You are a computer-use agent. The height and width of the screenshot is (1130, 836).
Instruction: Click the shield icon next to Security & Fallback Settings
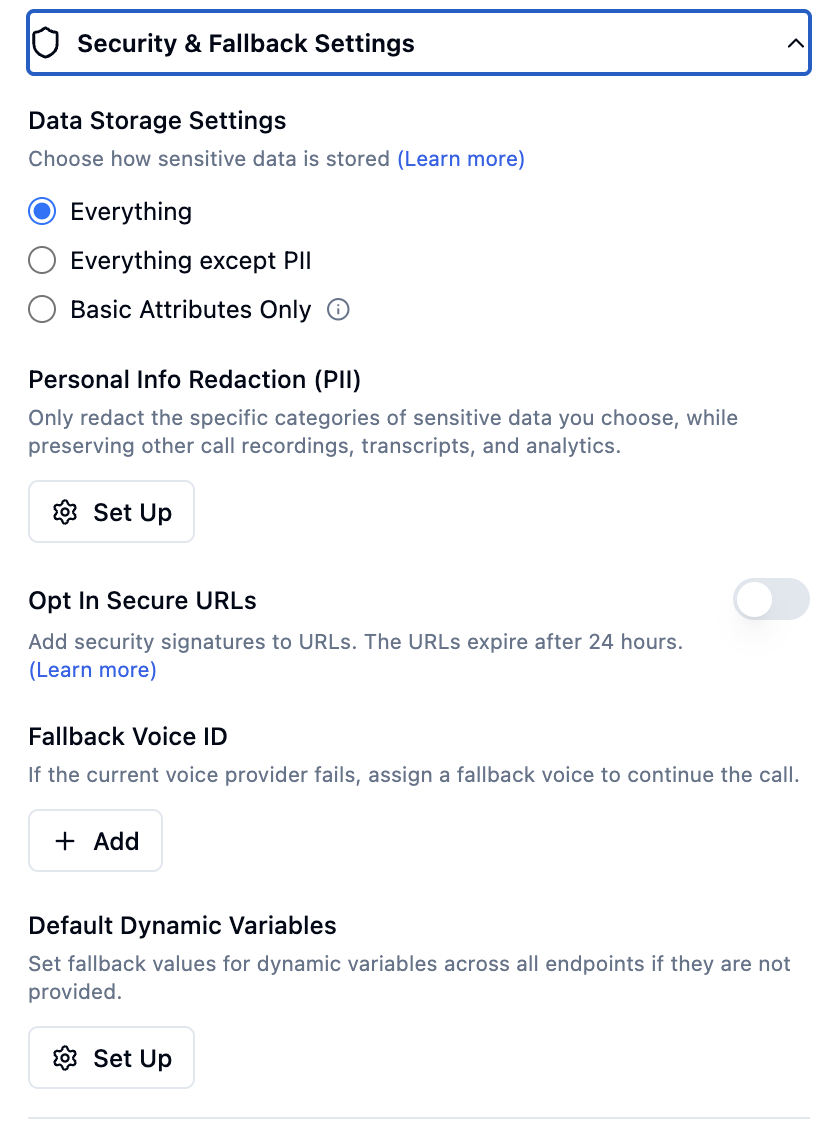point(47,43)
